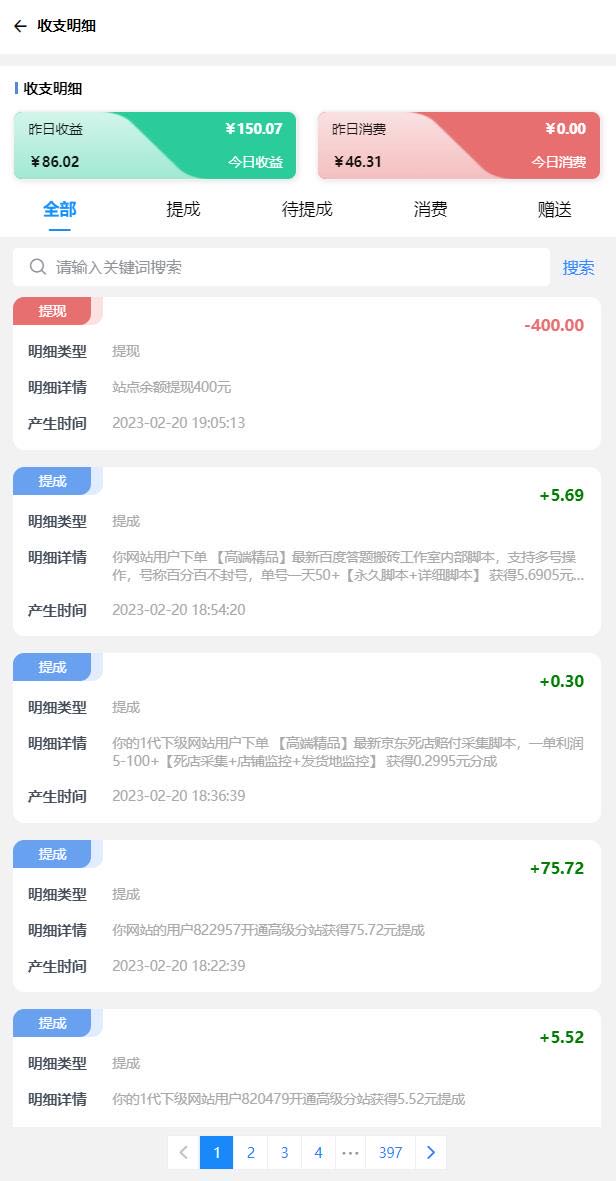Switch to the 全部 tab

point(60,209)
